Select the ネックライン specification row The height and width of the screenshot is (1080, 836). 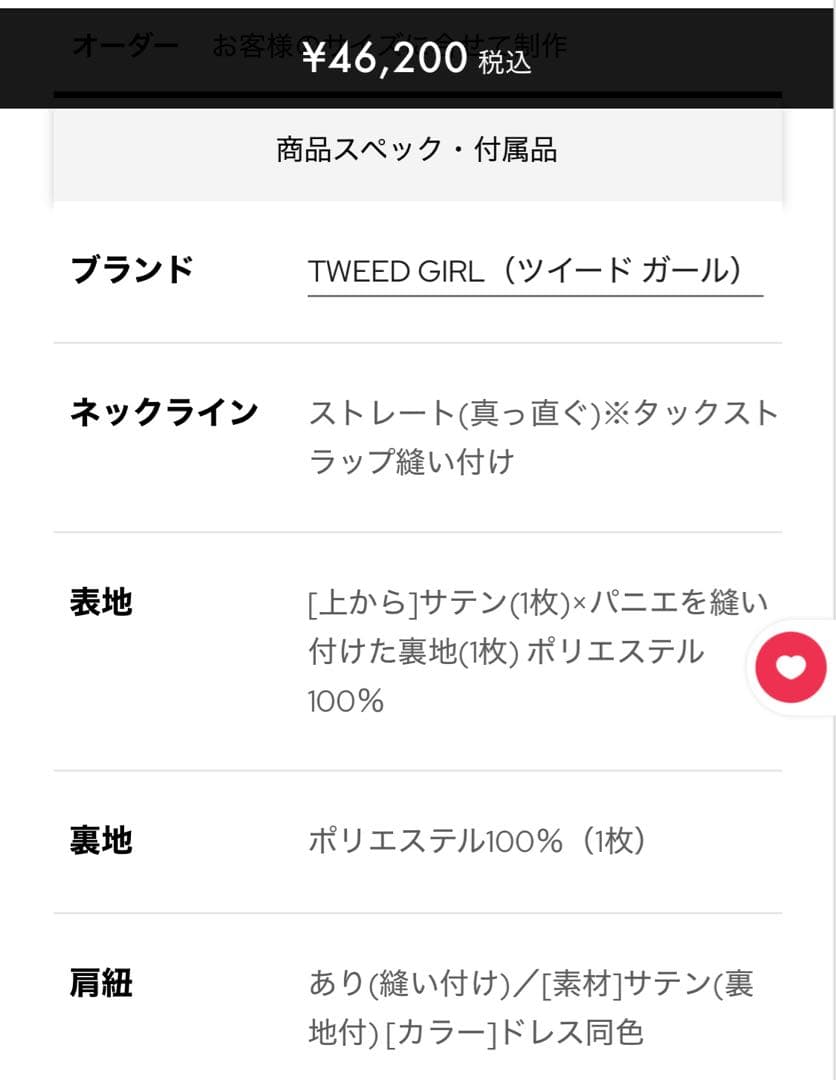point(165,410)
